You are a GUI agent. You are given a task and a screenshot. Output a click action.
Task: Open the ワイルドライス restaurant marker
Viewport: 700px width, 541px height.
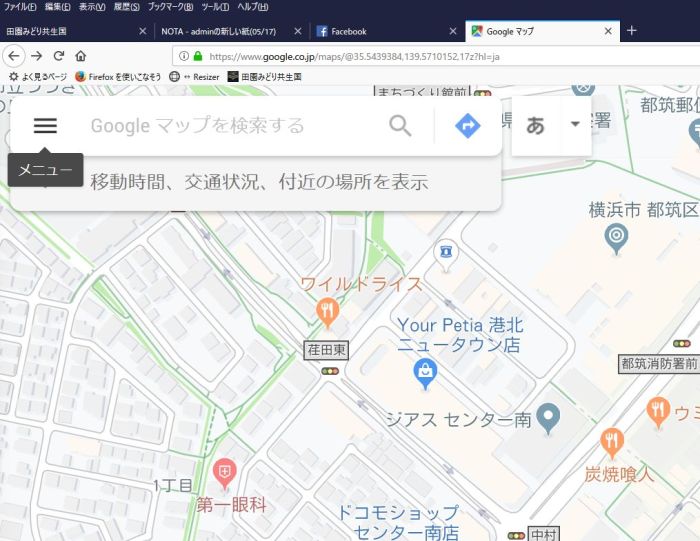(325, 313)
